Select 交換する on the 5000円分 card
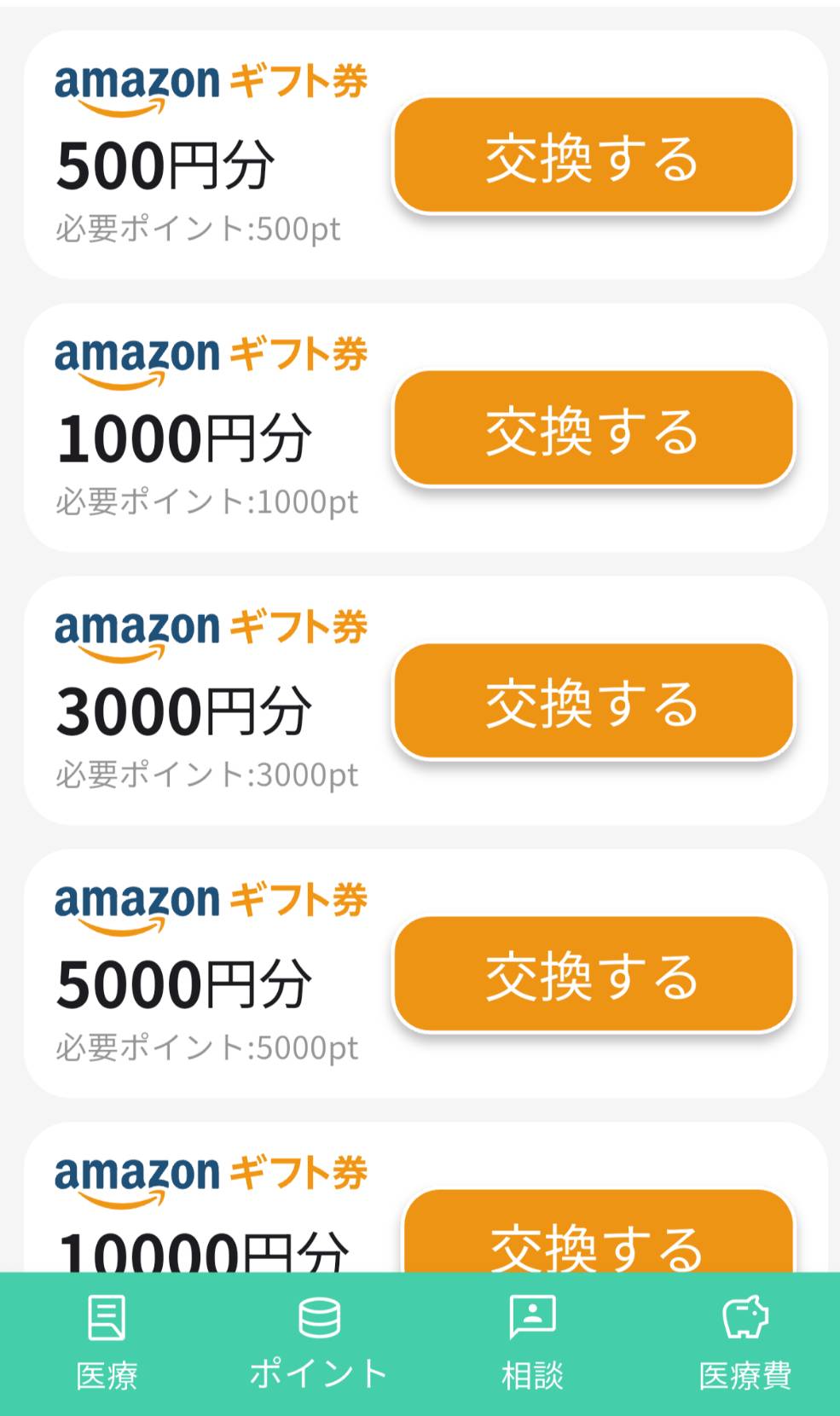The image size is (840, 1416). pyautogui.click(x=594, y=975)
